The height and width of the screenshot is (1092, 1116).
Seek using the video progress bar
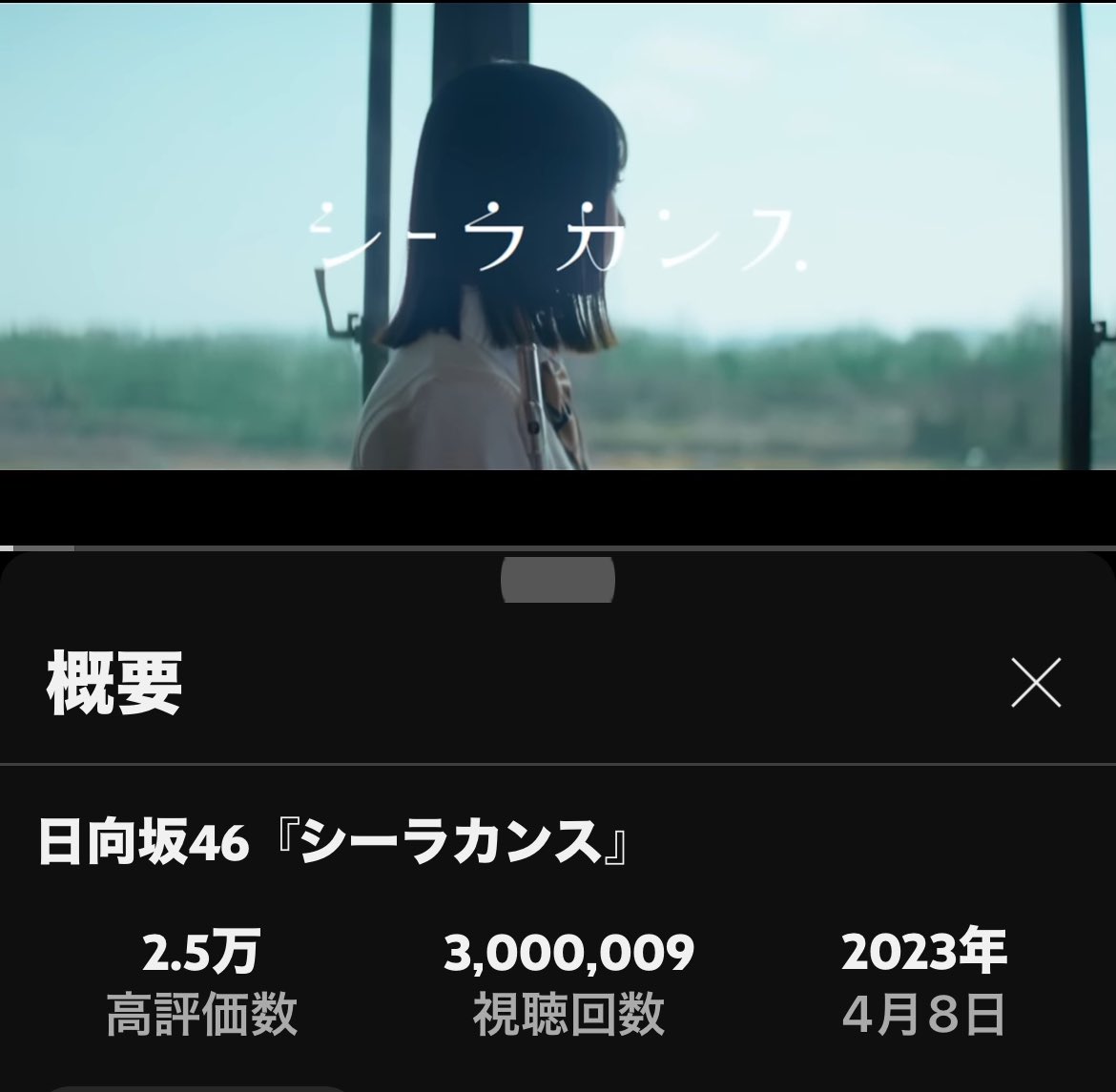[558, 548]
